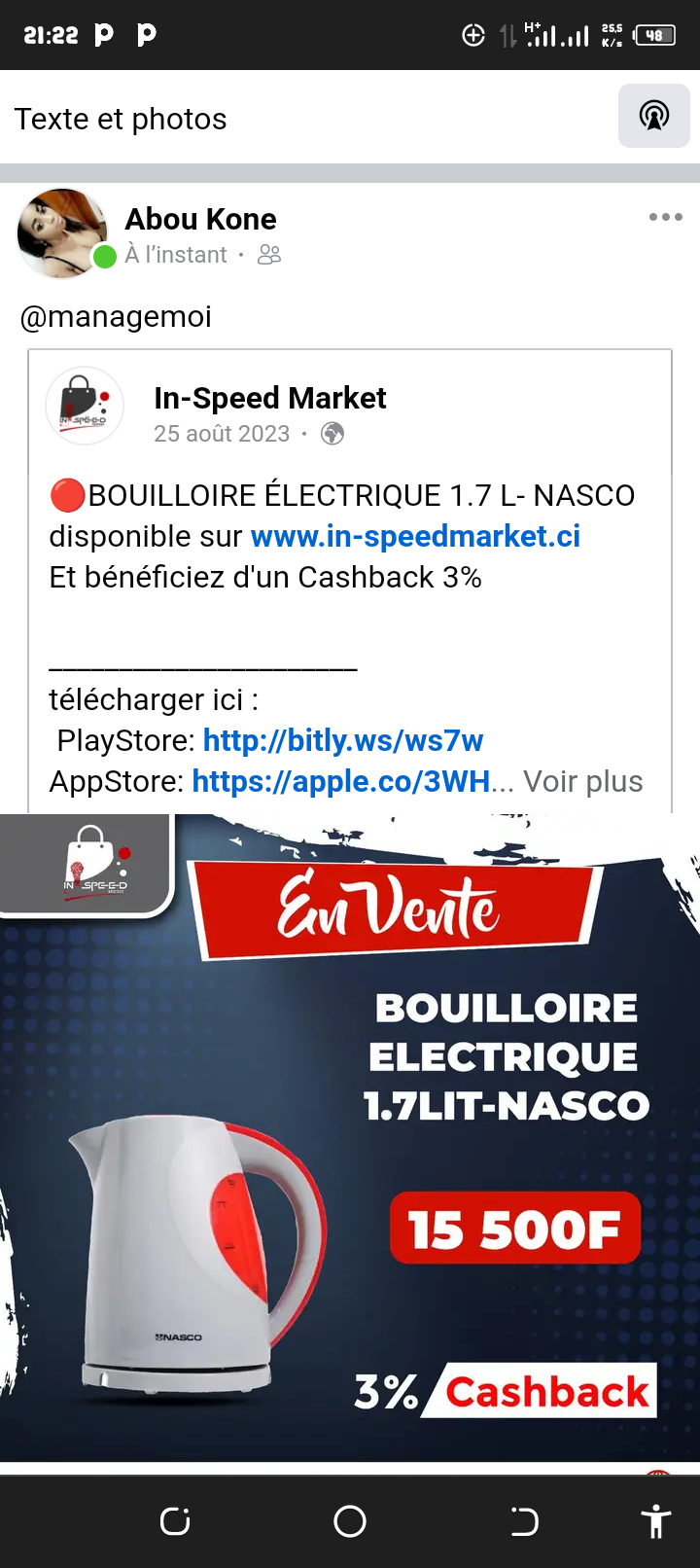Open the In-Speed Market page
Screen dimensions: 700x1568
tap(269, 398)
